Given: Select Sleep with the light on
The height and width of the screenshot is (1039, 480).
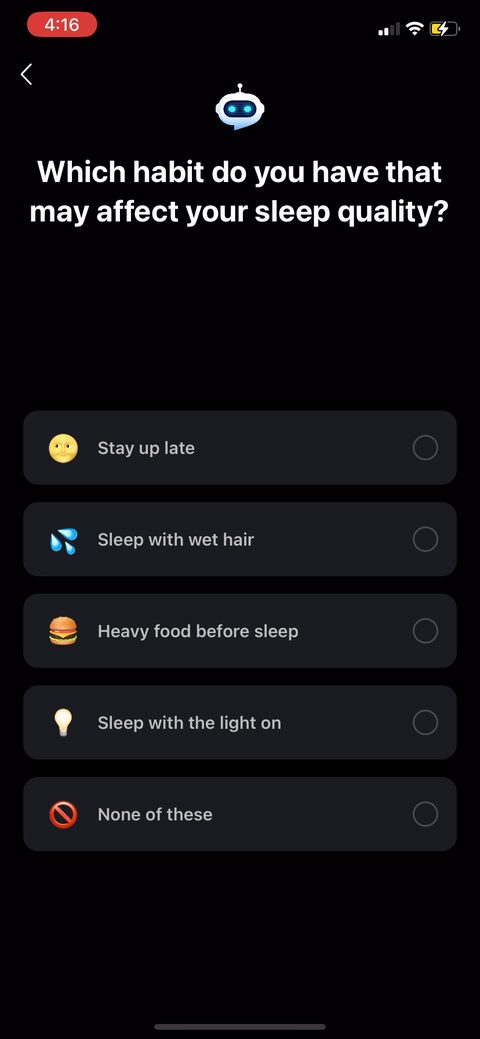Looking at the screenshot, I should [x=240, y=722].
